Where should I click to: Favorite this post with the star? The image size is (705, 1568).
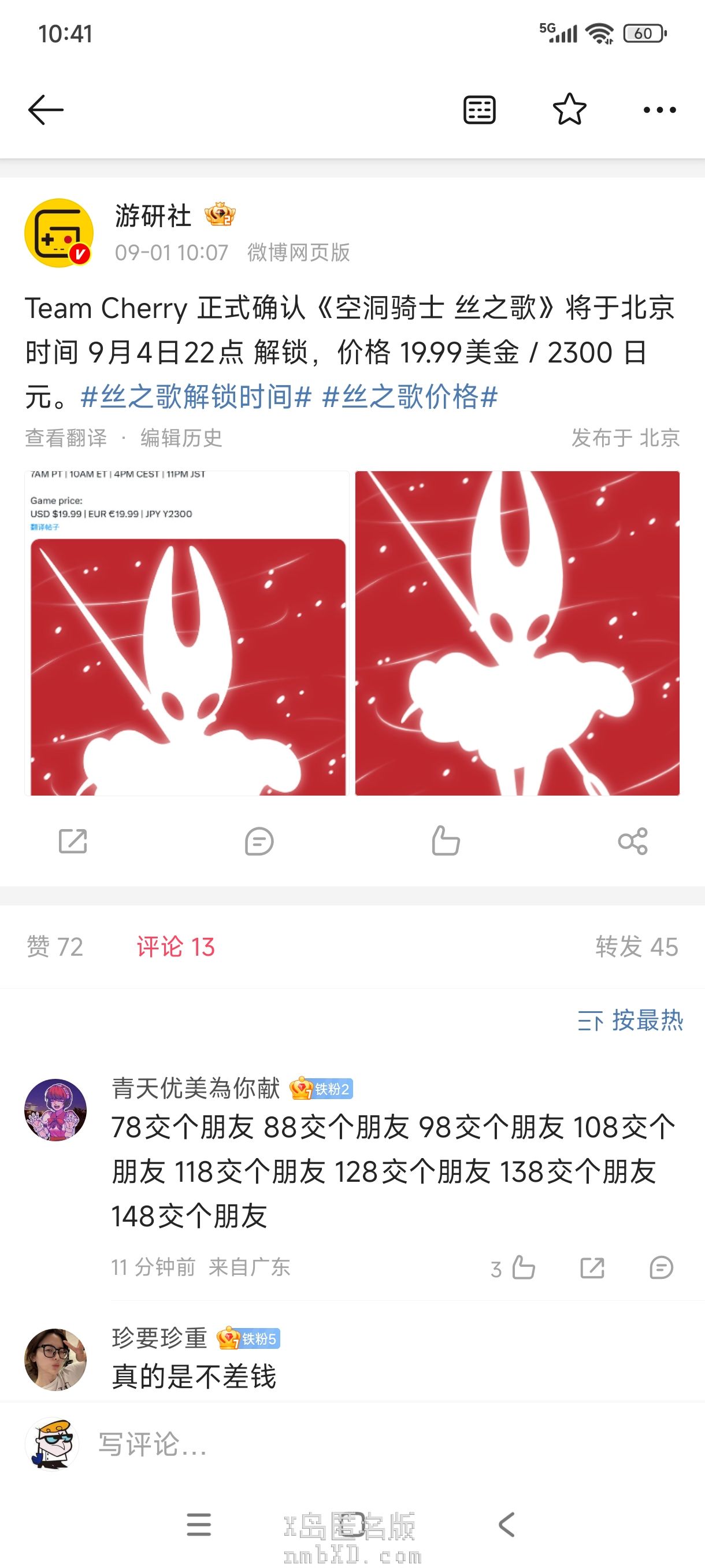coord(569,110)
